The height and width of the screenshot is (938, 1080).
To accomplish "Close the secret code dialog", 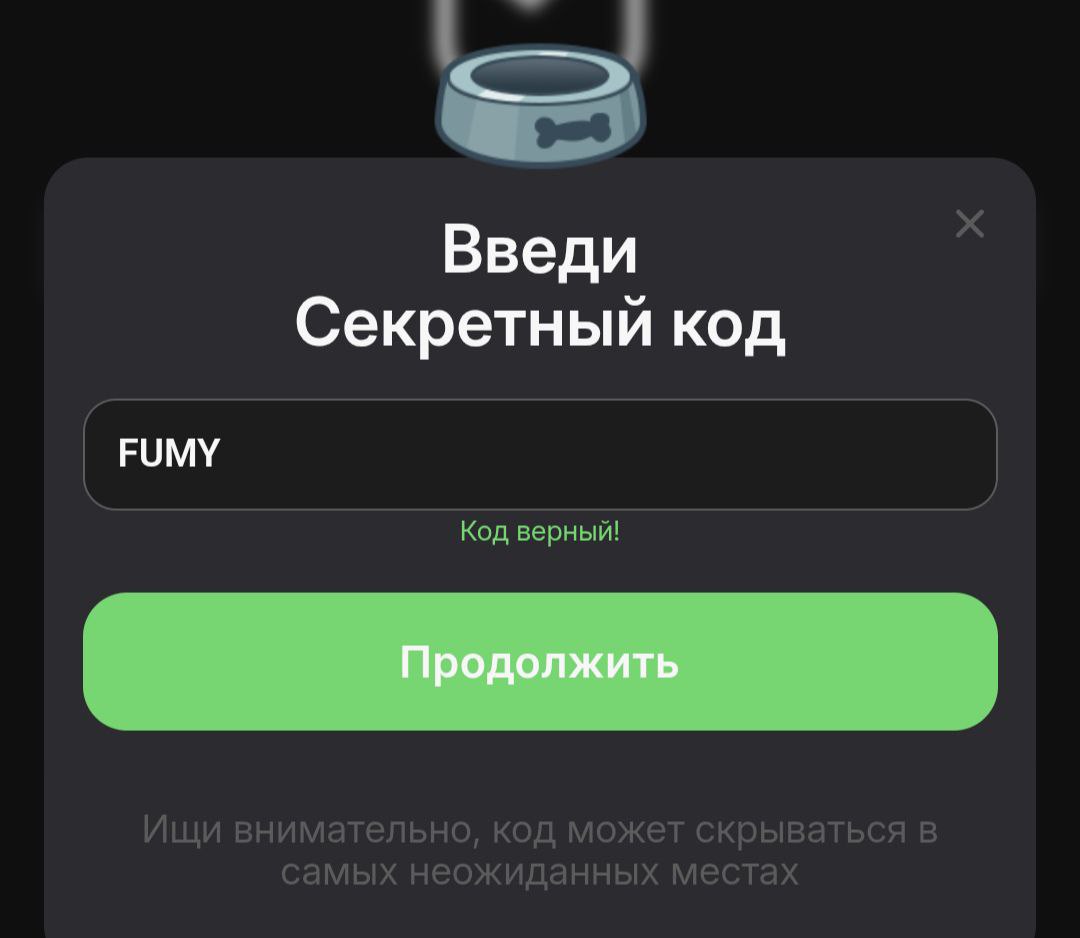I will [969, 224].
